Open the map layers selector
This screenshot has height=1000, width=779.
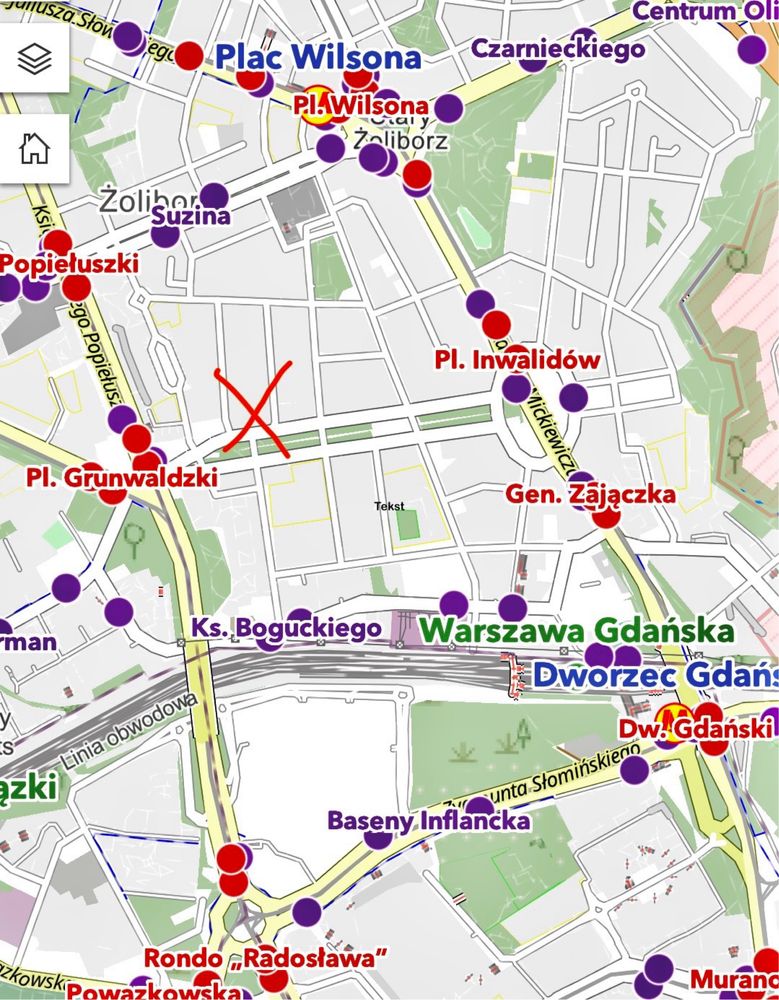pyautogui.click(x=33, y=58)
